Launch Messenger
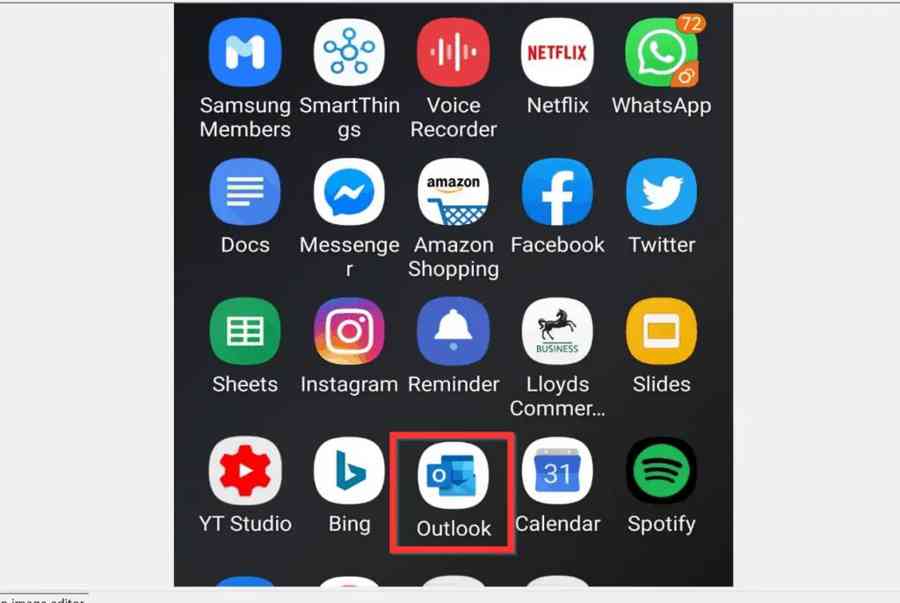This screenshot has width=900, height=603. coord(349,192)
